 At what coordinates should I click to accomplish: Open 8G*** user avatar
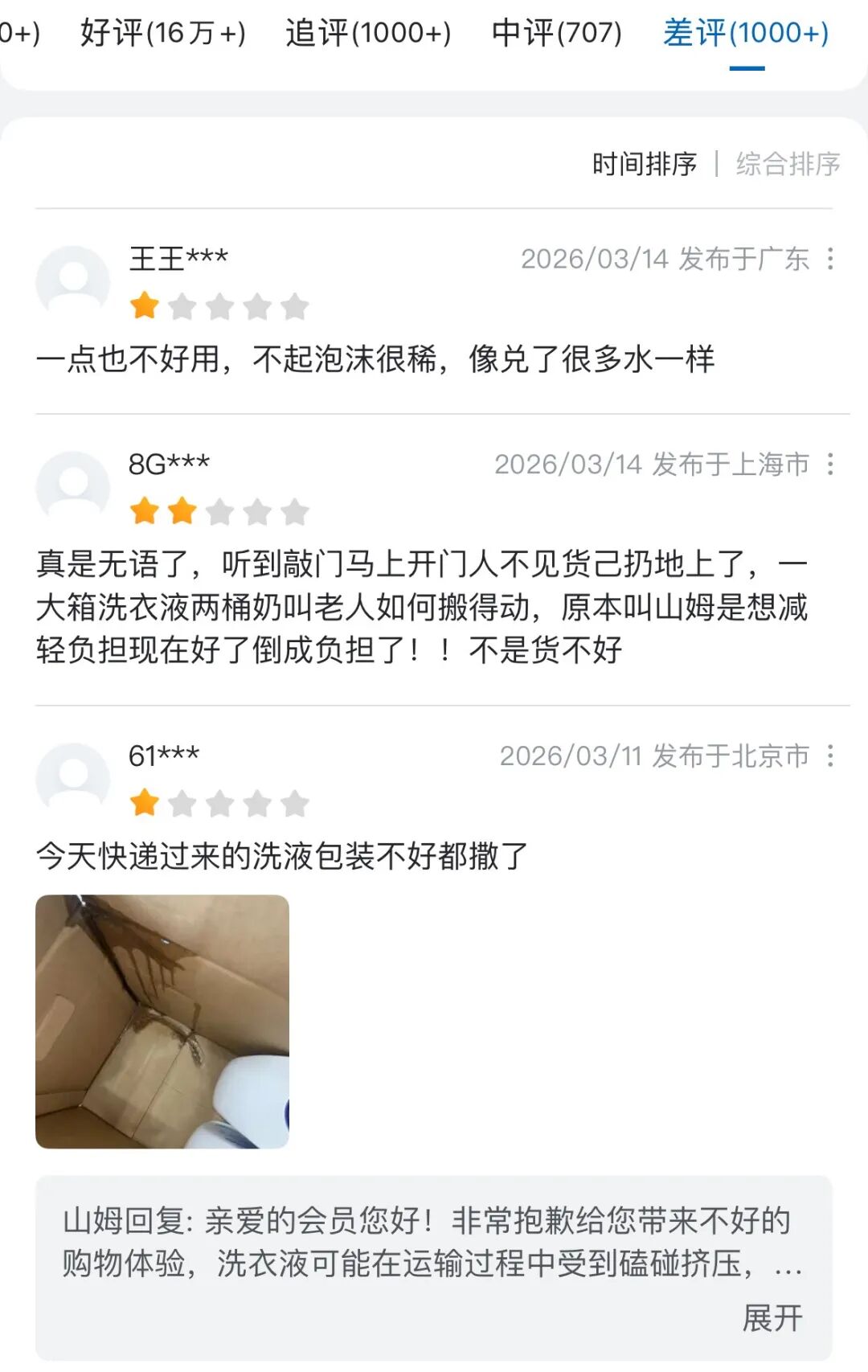point(73,487)
